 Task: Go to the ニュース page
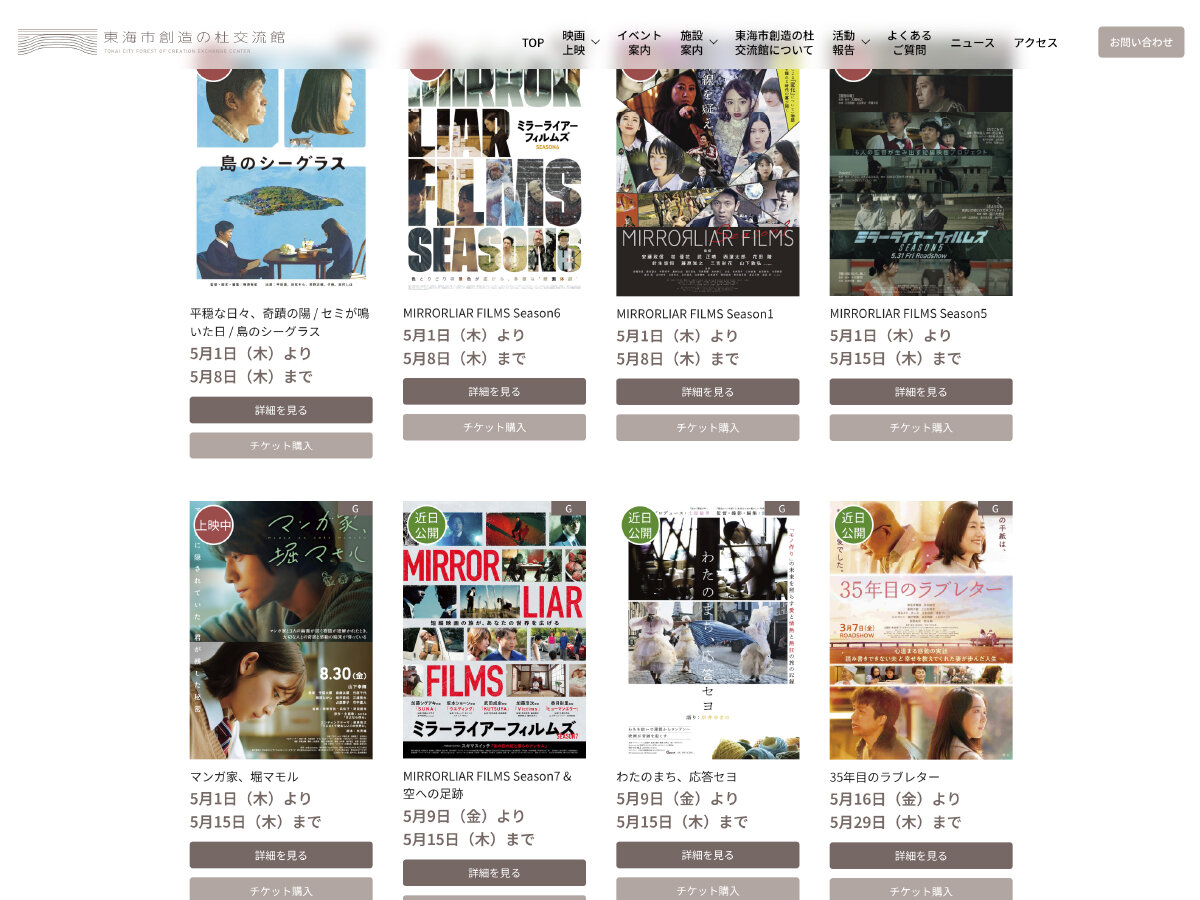pyautogui.click(x=972, y=42)
